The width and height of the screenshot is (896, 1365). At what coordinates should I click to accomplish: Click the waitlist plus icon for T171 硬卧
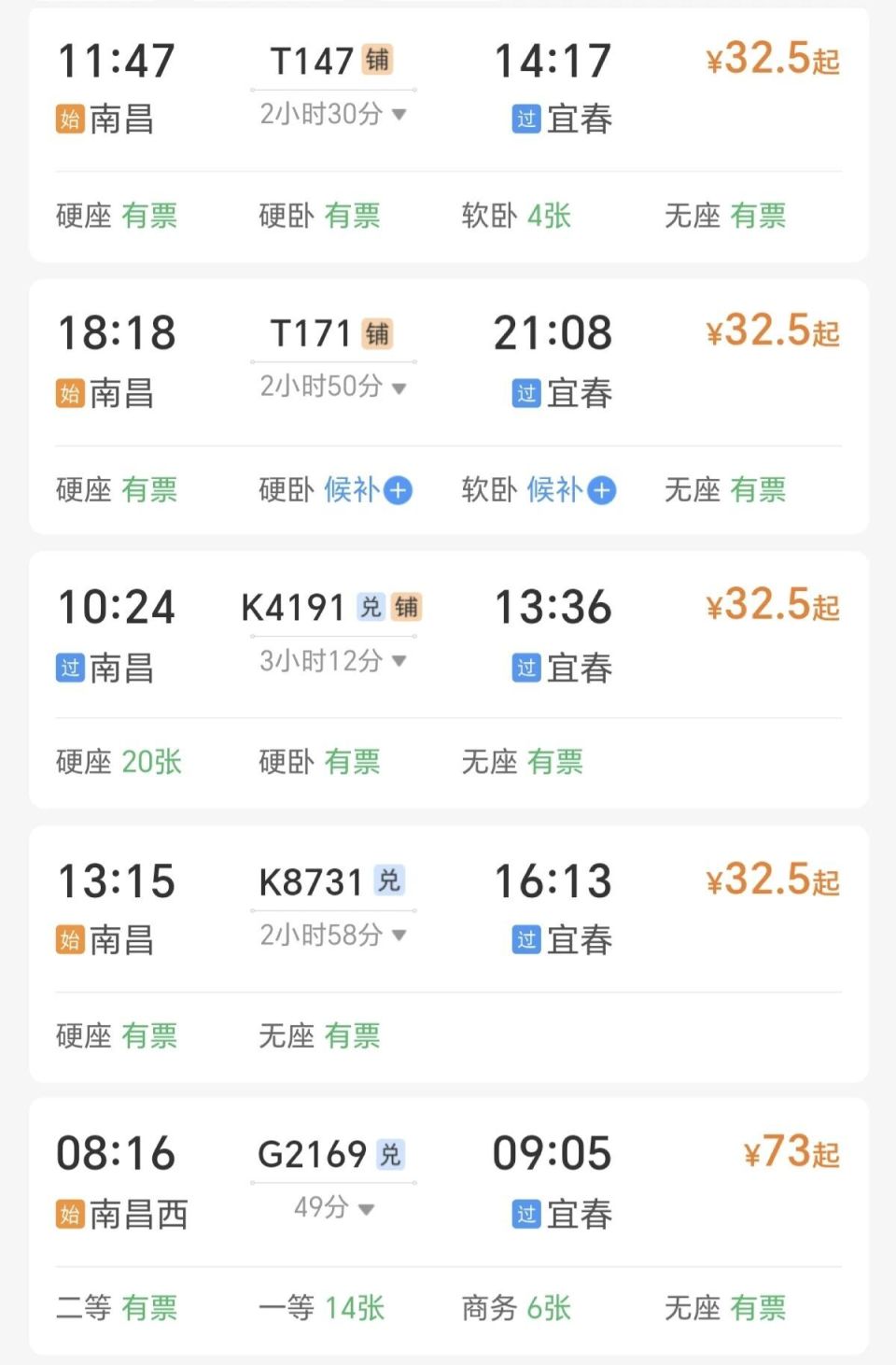pyautogui.click(x=399, y=490)
